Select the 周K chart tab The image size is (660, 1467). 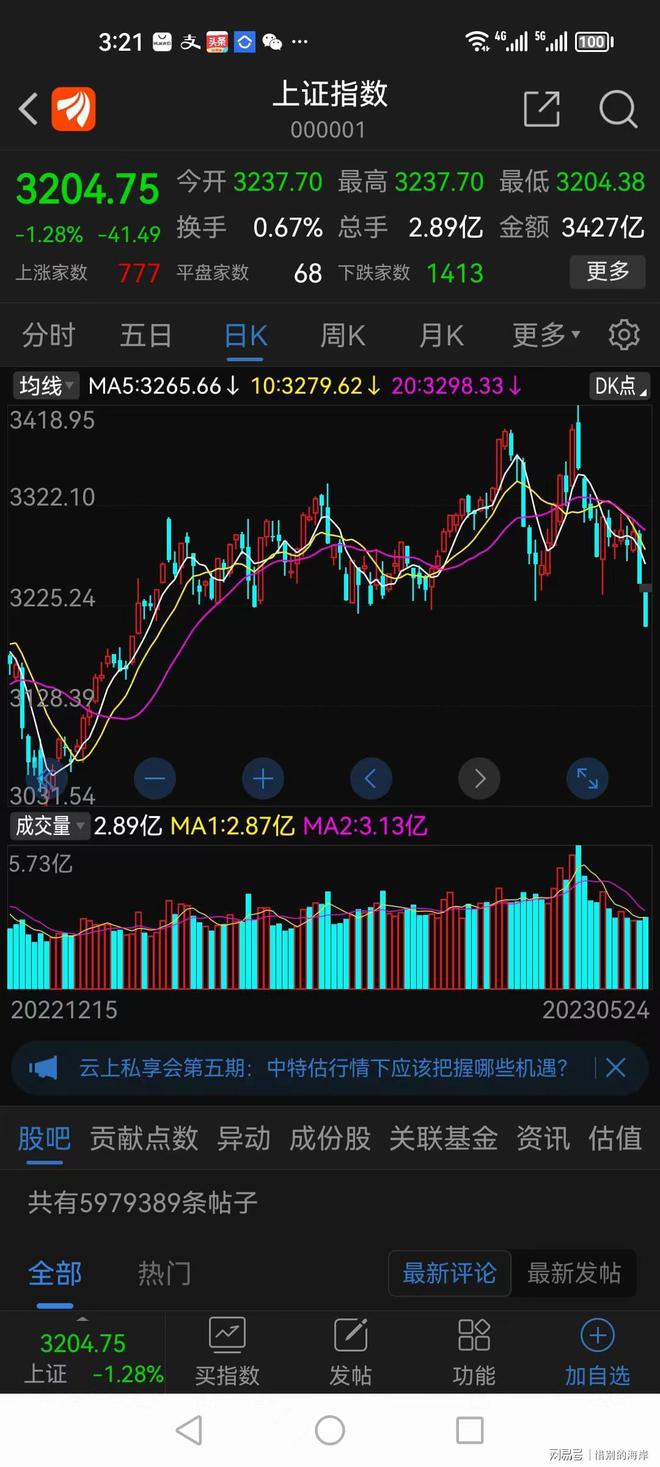coord(342,335)
